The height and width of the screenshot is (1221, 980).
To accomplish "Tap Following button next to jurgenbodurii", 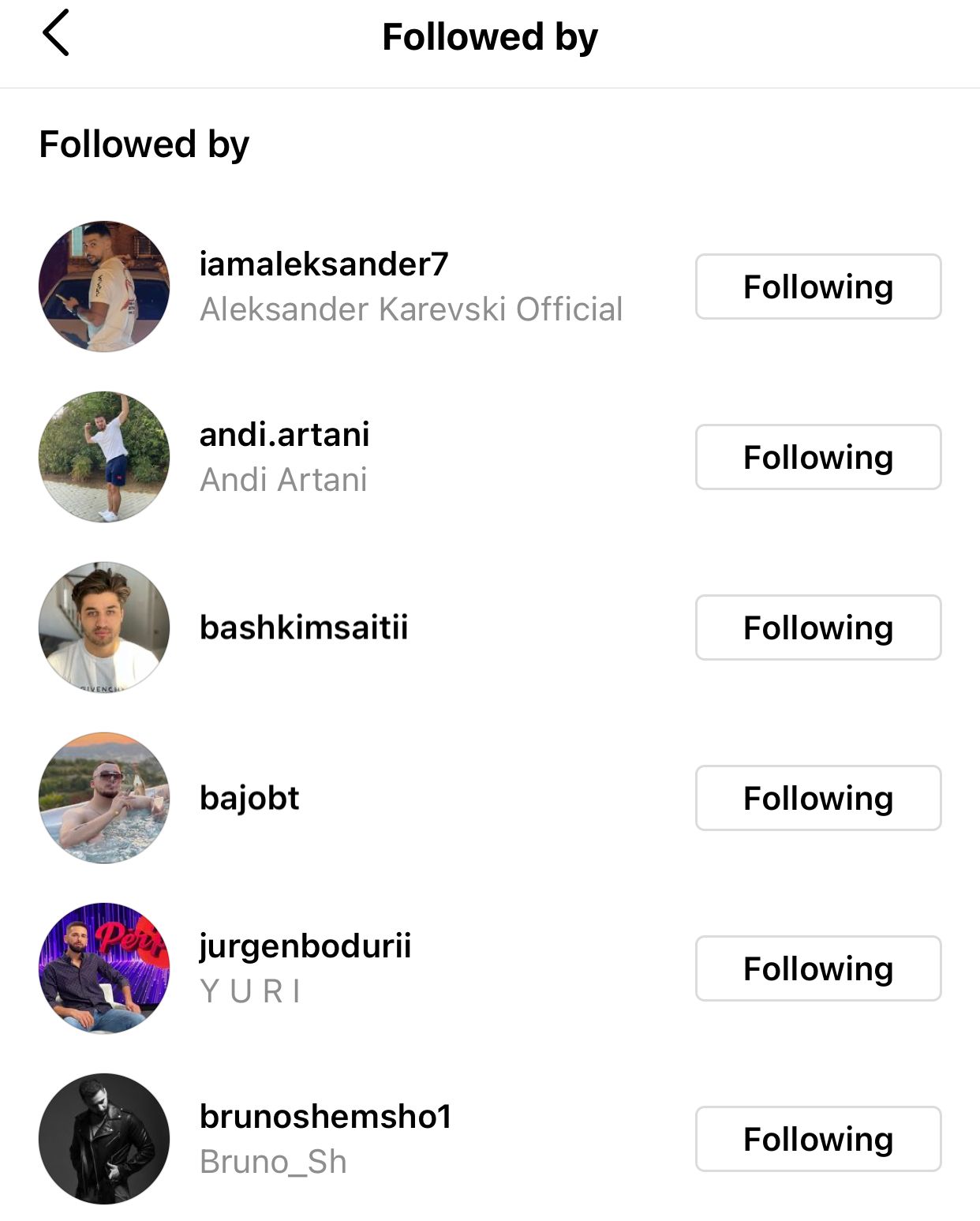I will click(817, 968).
